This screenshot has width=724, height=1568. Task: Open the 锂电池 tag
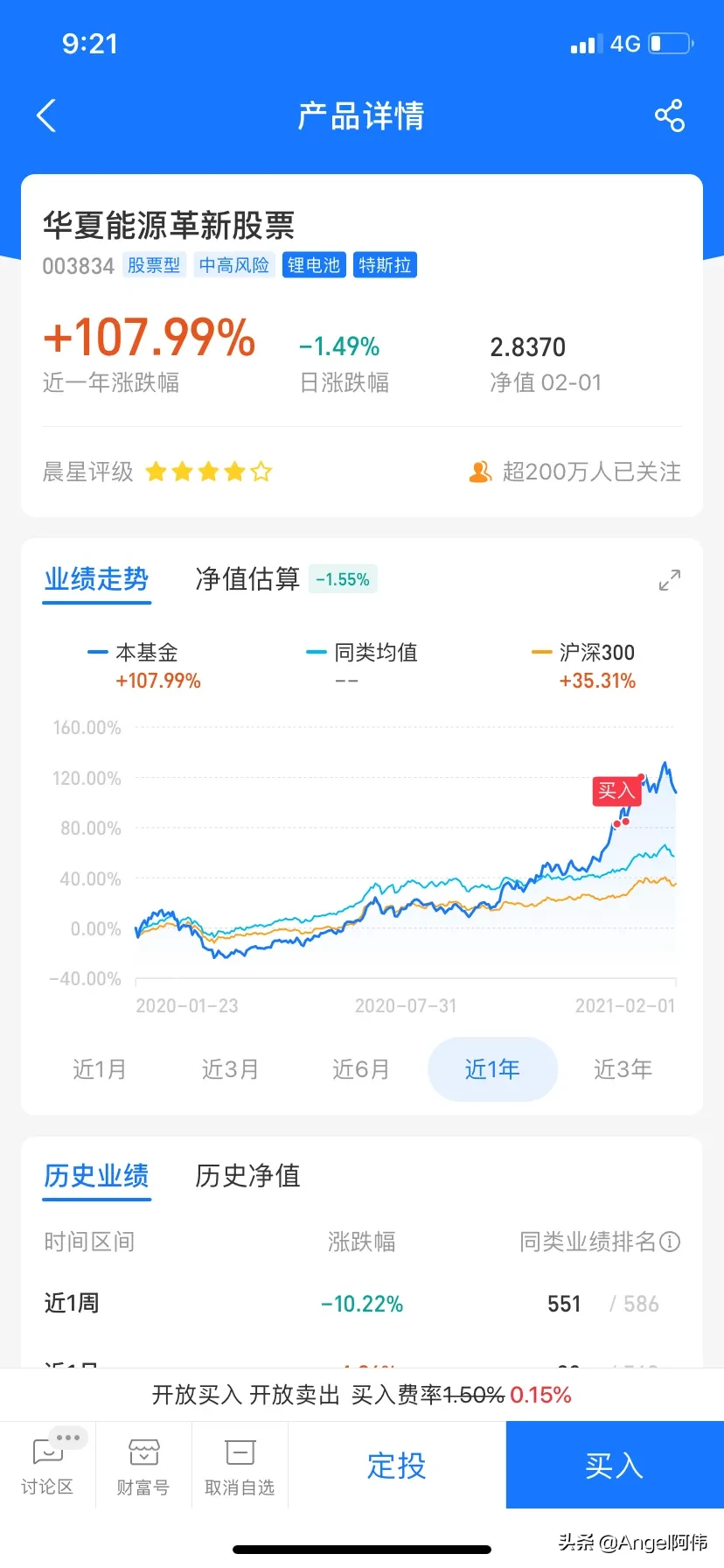tap(313, 265)
